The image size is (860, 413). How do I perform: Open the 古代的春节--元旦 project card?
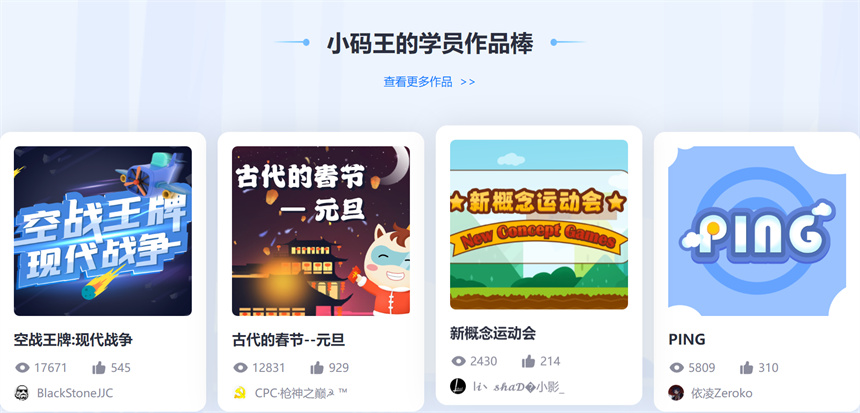pos(321,231)
